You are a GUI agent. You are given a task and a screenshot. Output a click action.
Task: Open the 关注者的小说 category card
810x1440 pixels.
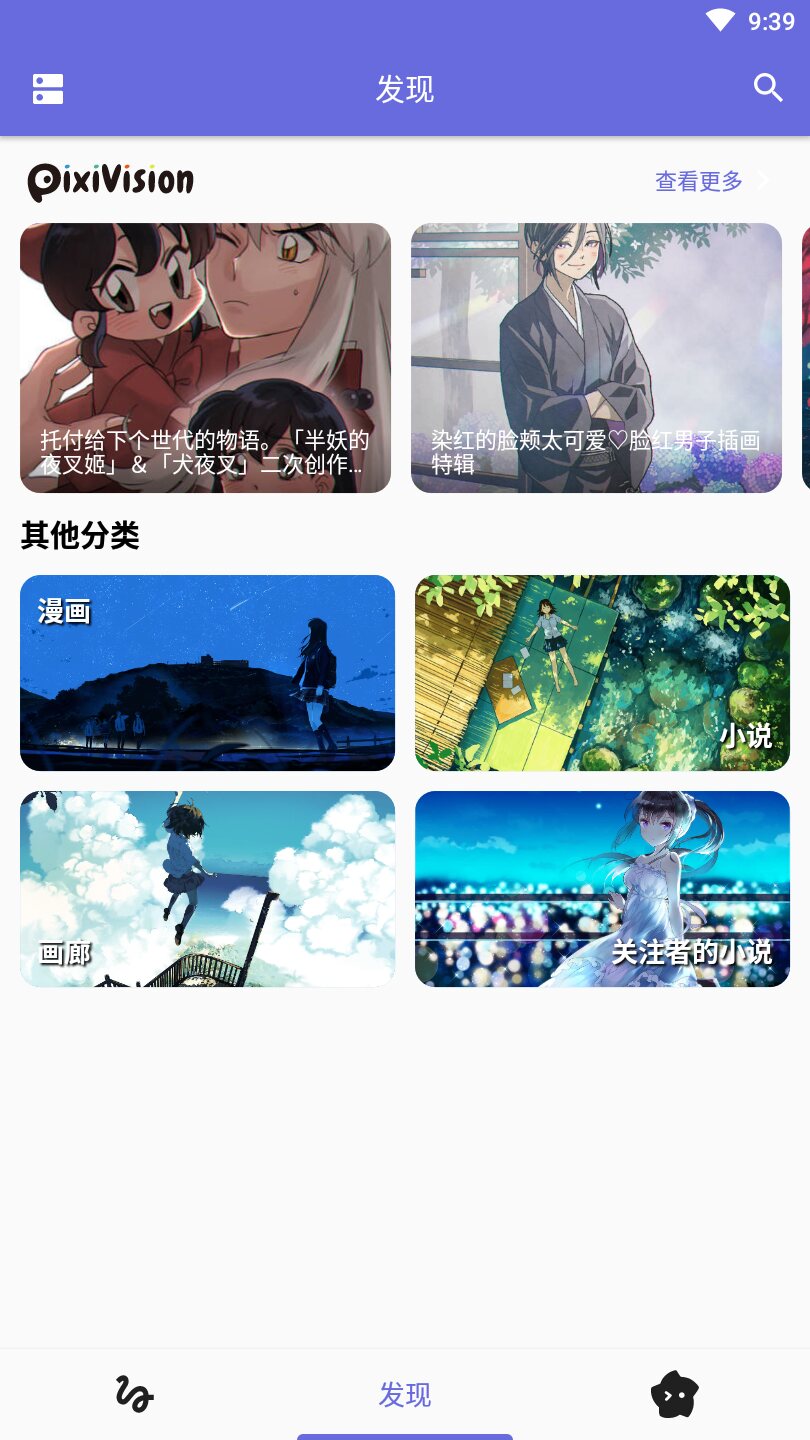tap(602, 889)
